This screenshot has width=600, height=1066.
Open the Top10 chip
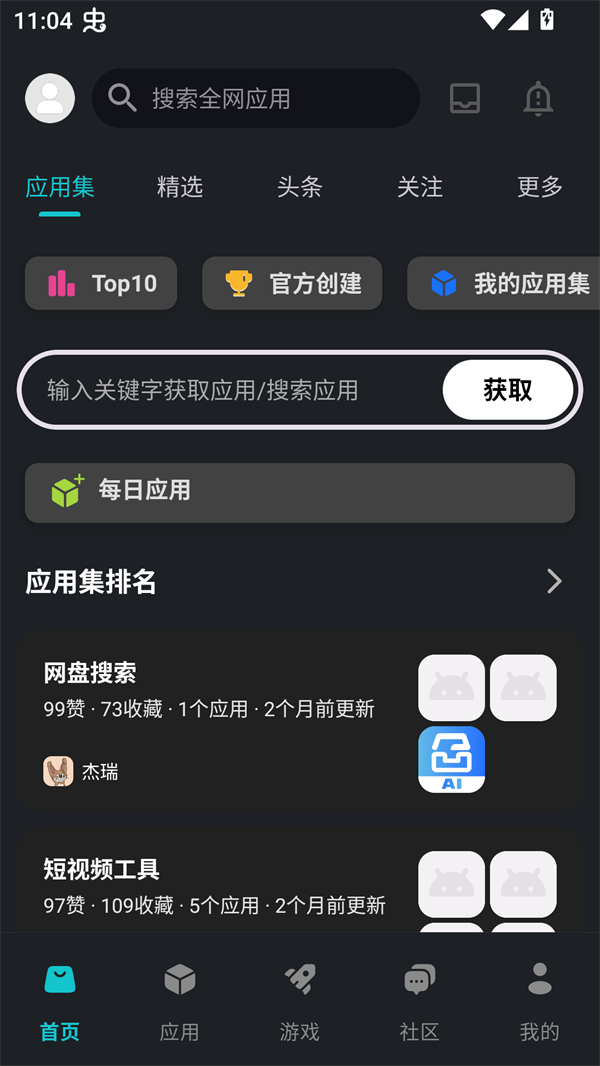[101, 283]
